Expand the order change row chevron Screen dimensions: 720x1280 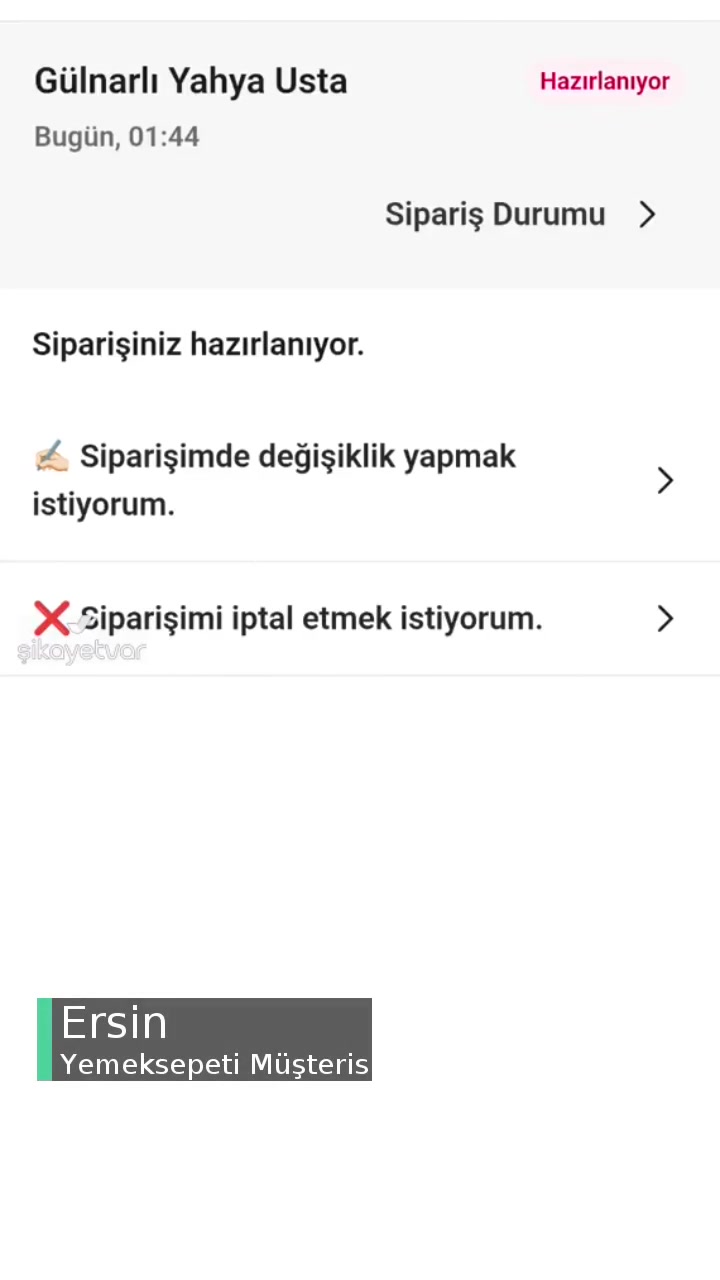(665, 480)
